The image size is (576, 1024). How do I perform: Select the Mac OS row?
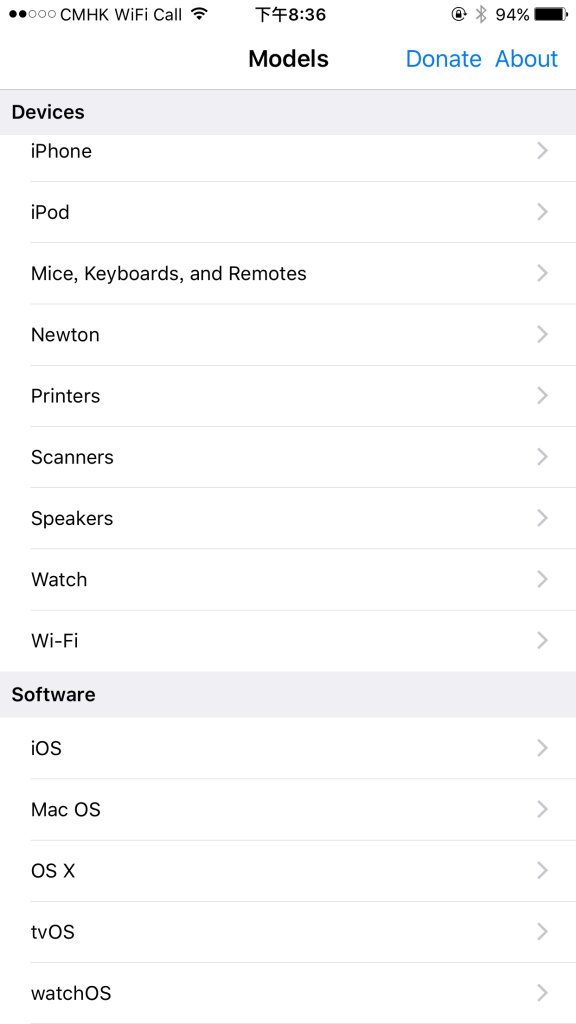point(288,810)
